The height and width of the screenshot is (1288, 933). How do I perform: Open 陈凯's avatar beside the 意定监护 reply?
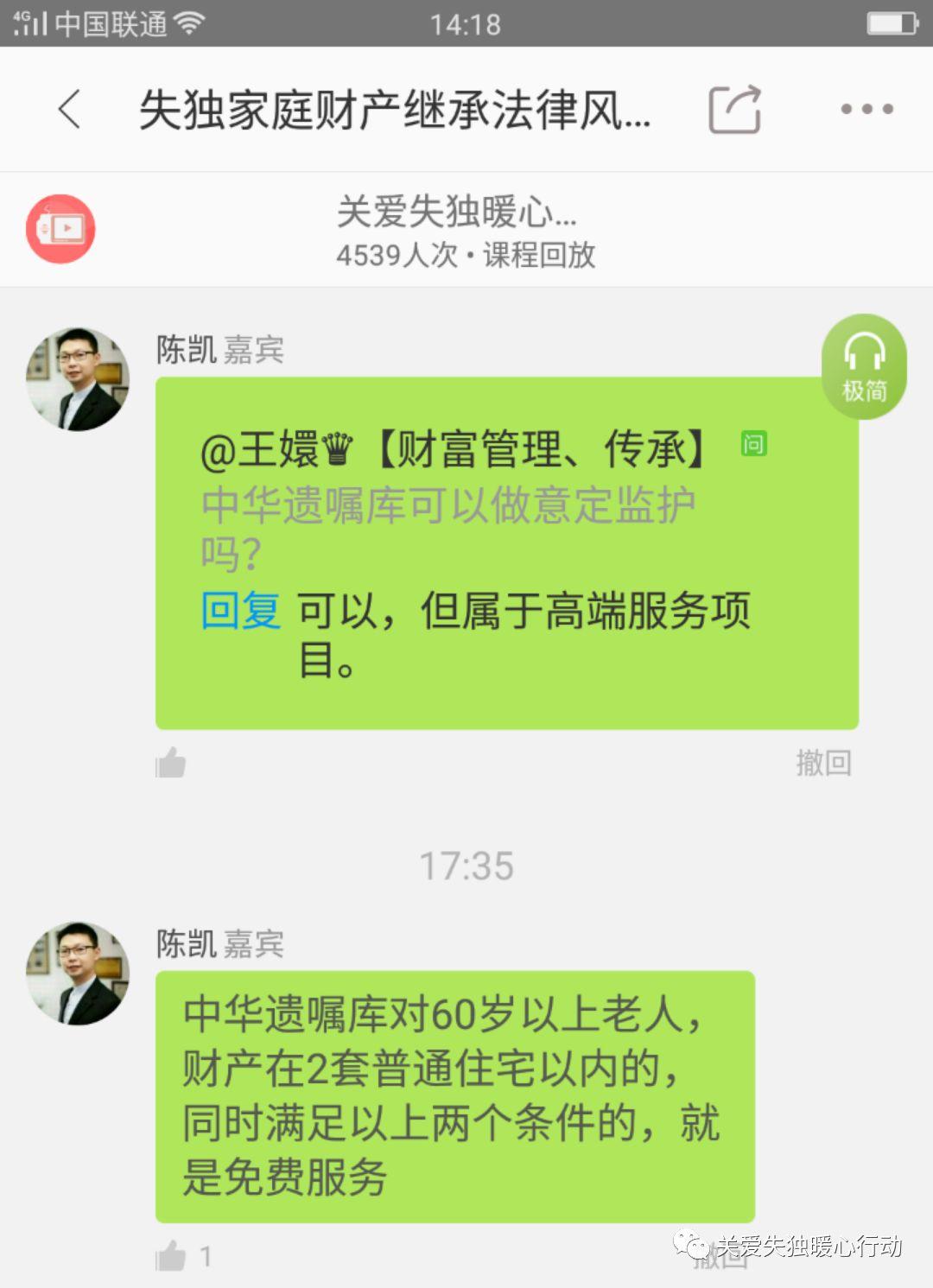click(x=78, y=379)
